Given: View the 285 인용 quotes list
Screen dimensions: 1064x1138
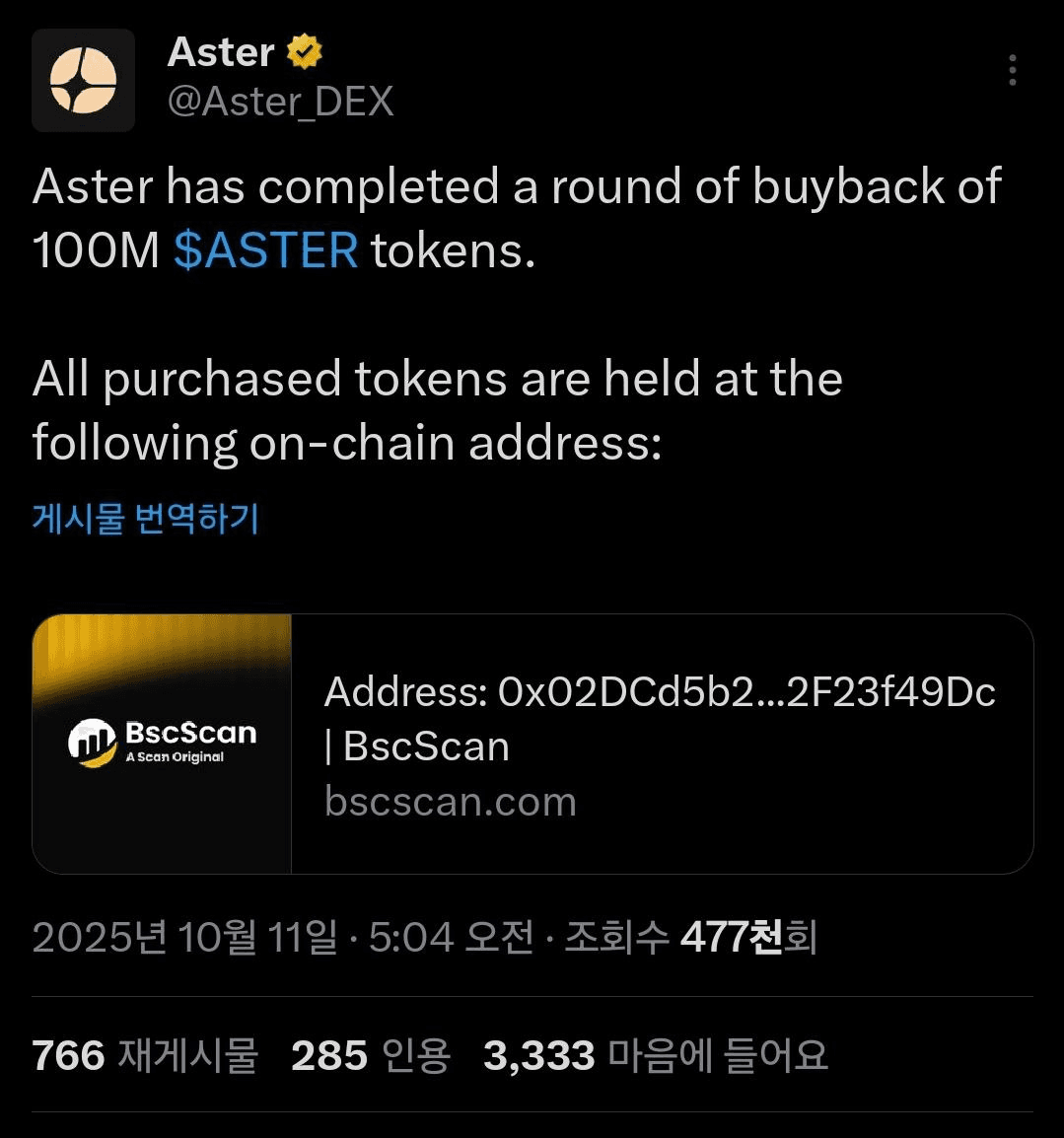Looking at the screenshot, I should coord(371,1055).
